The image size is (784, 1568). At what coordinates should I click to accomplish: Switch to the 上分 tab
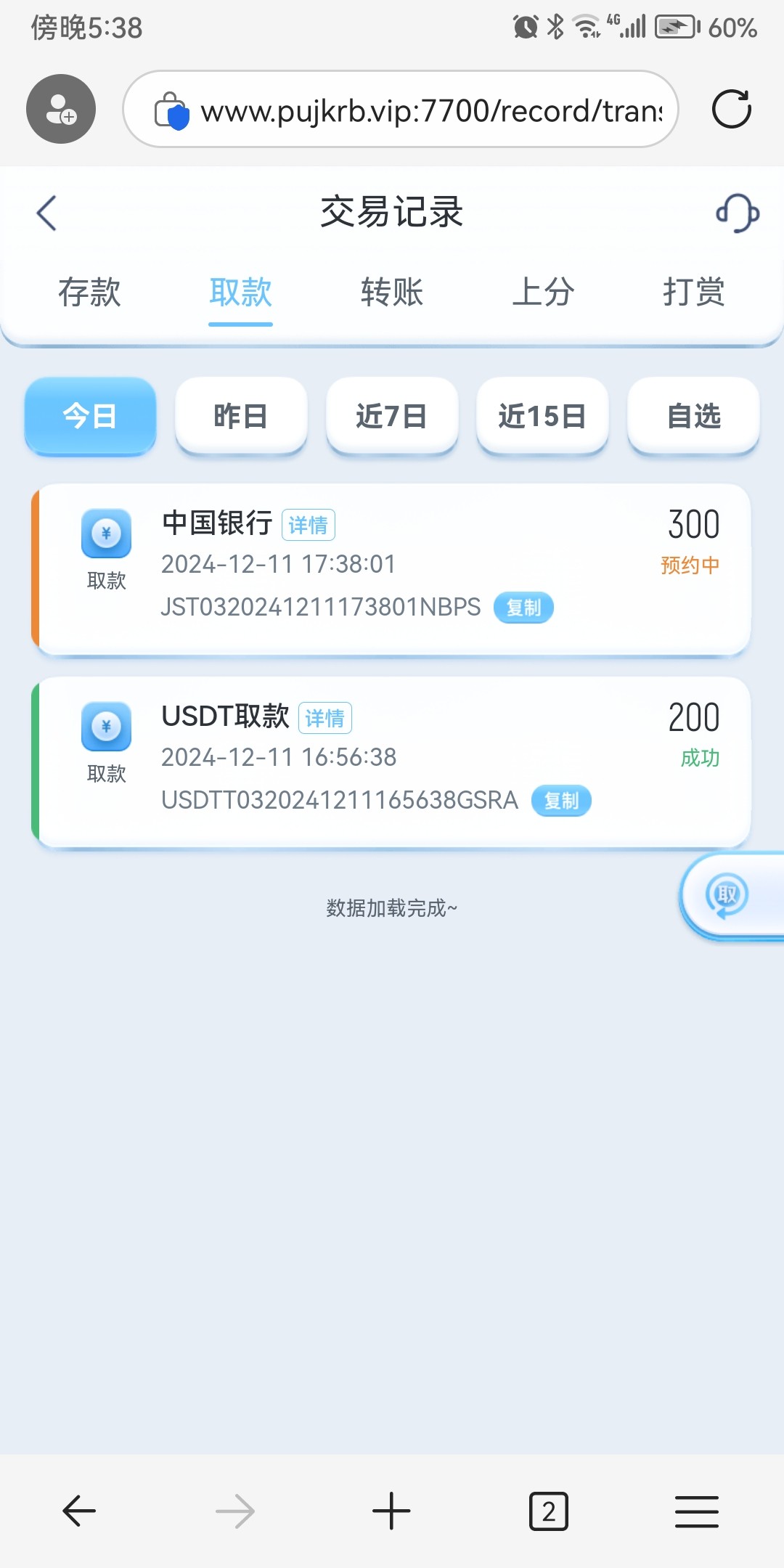(543, 293)
